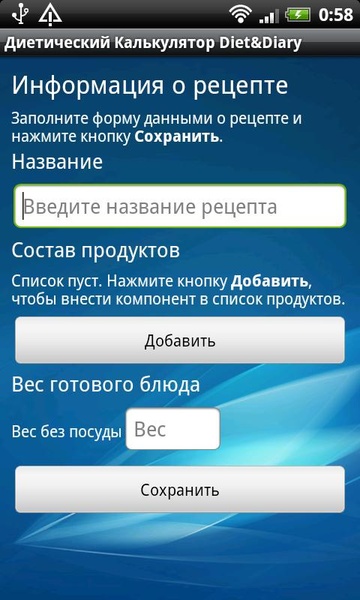
Task: Save the recipe with Сохранить
Action: (180, 489)
